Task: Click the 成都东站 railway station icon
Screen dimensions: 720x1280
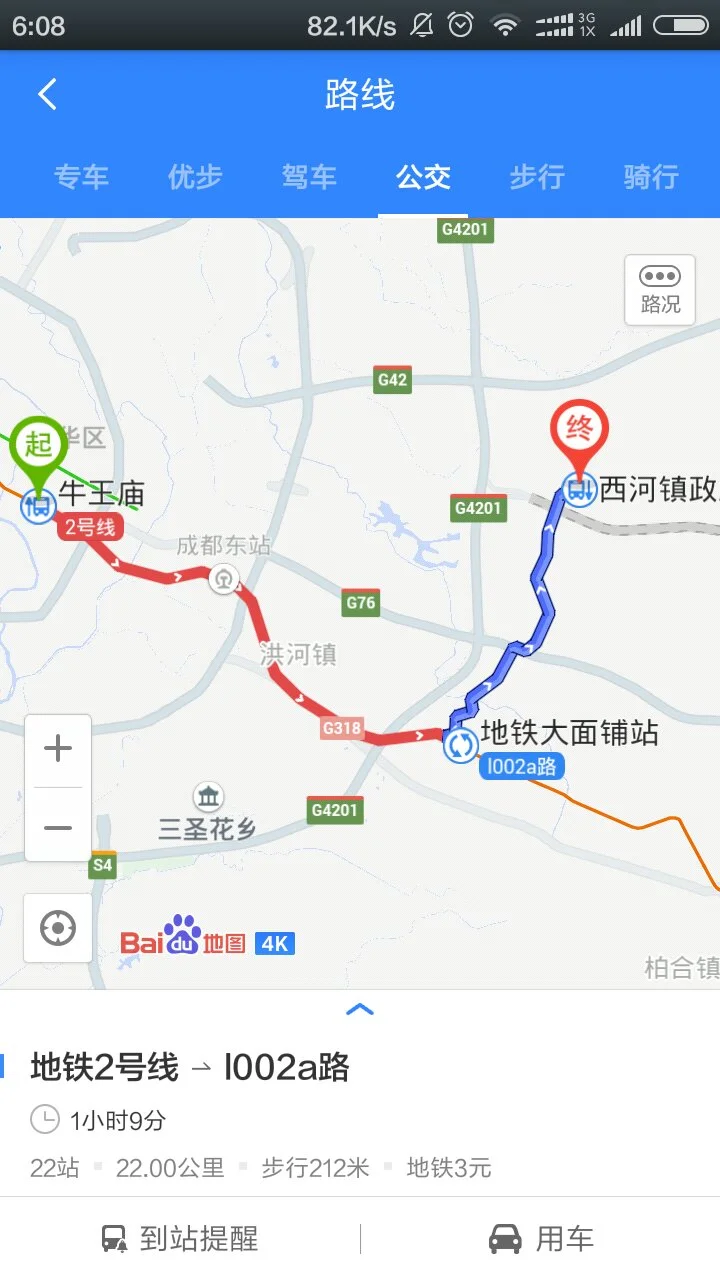Action: click(223, 579)
